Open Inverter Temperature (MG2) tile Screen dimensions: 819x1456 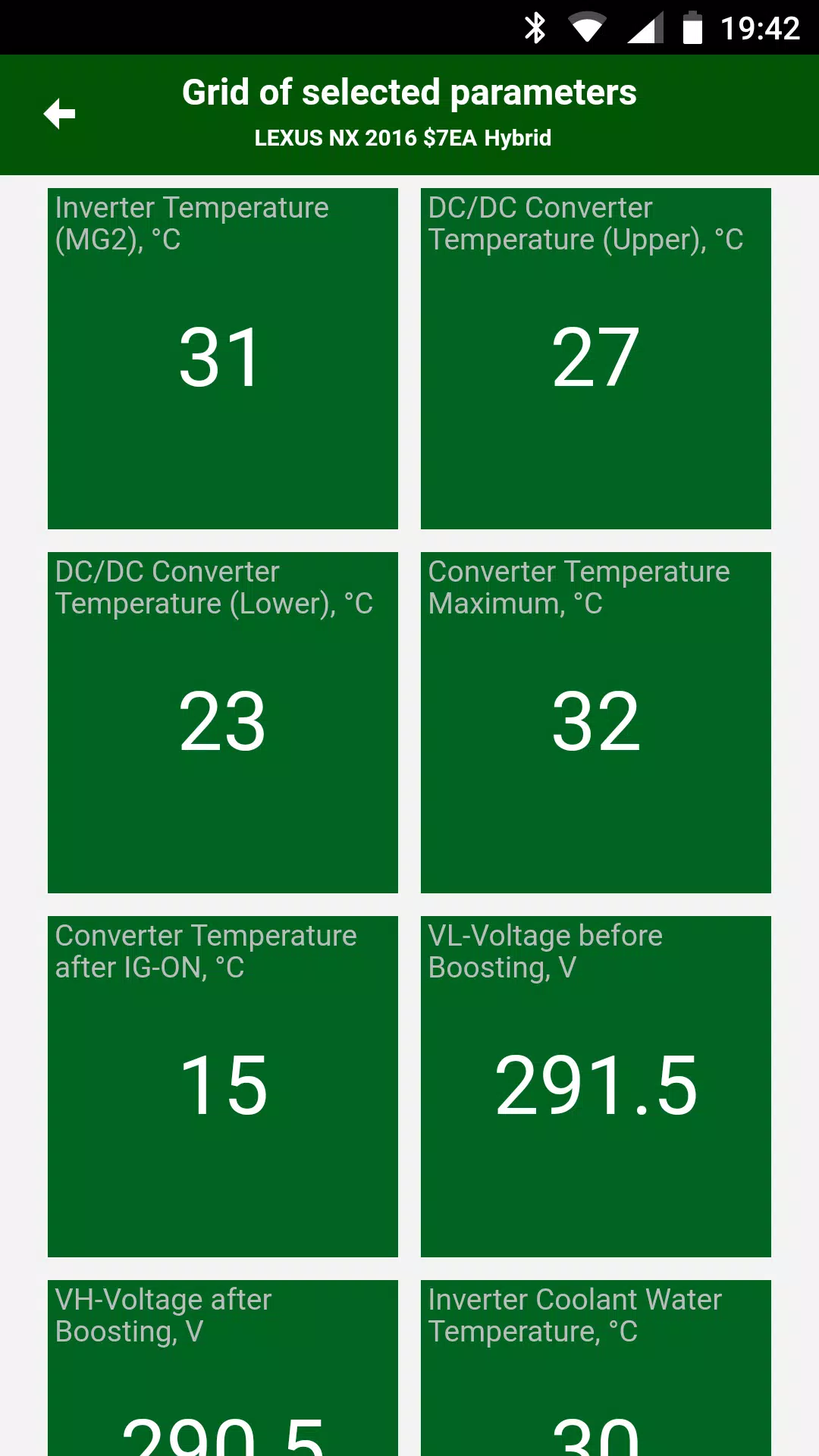222,358
